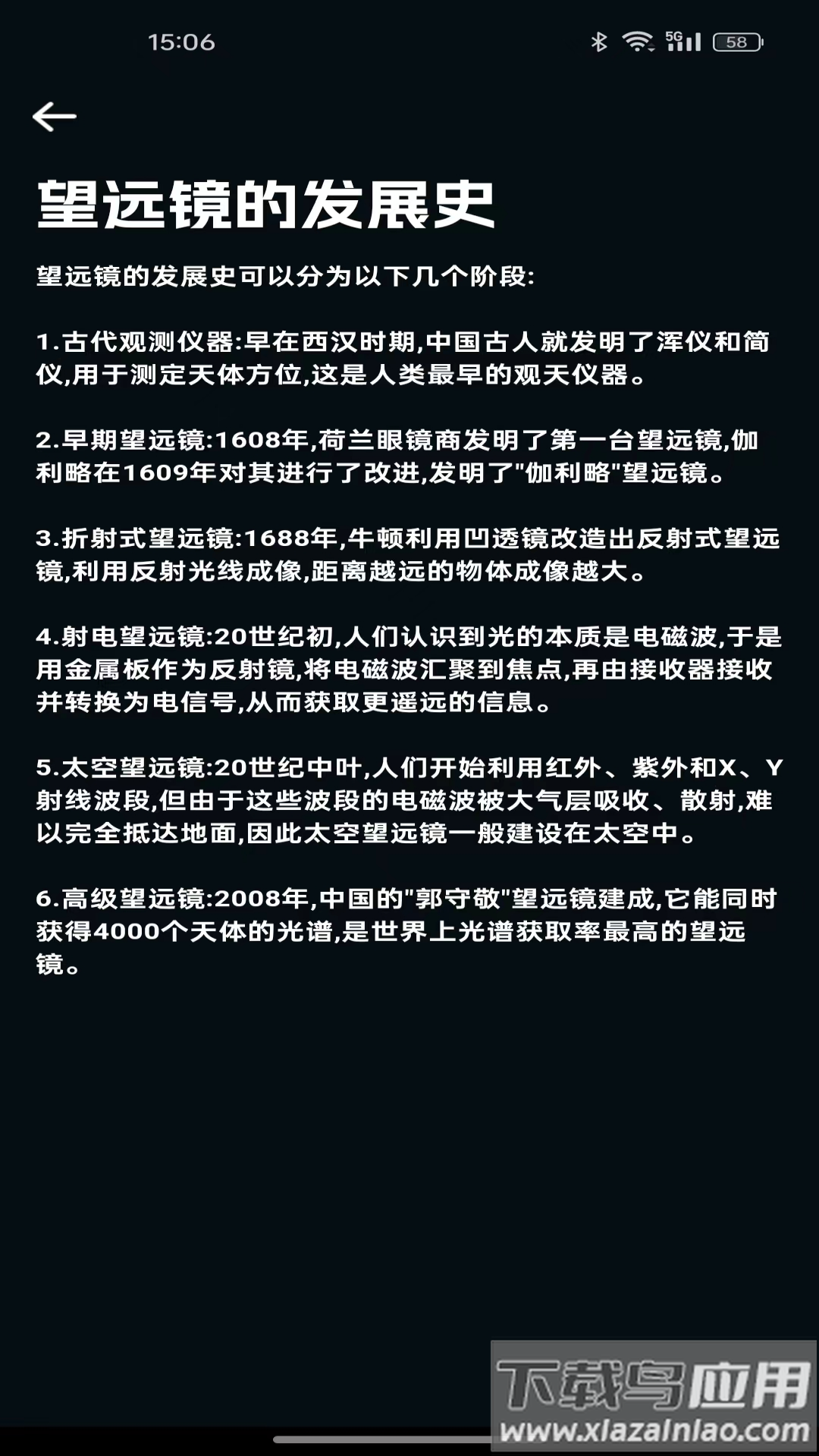Select the intro line about 几个阶段
The width and height of the screenshot is (819, 1456).
pyautogui.click(x=287, y=278)
